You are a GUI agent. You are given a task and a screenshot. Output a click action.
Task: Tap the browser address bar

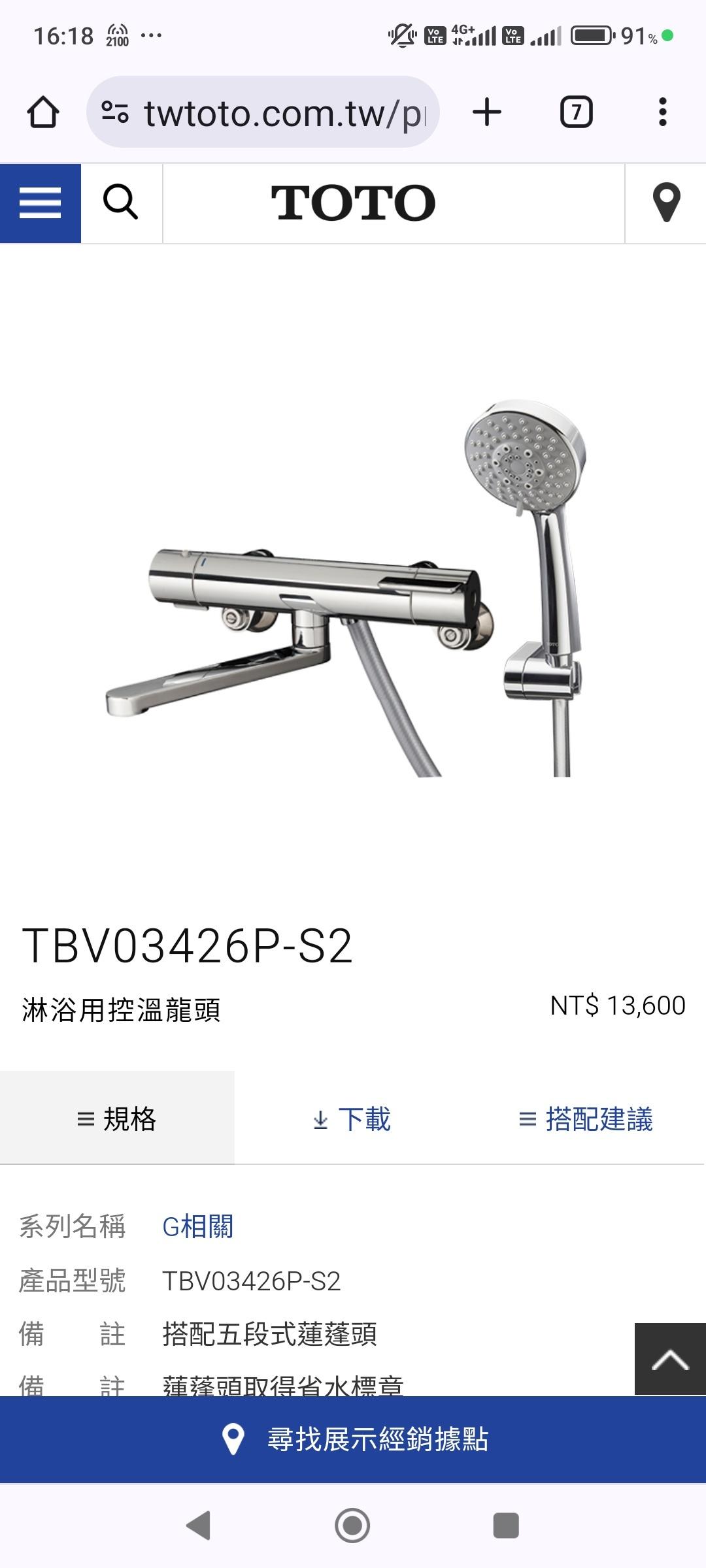(275, 112)
